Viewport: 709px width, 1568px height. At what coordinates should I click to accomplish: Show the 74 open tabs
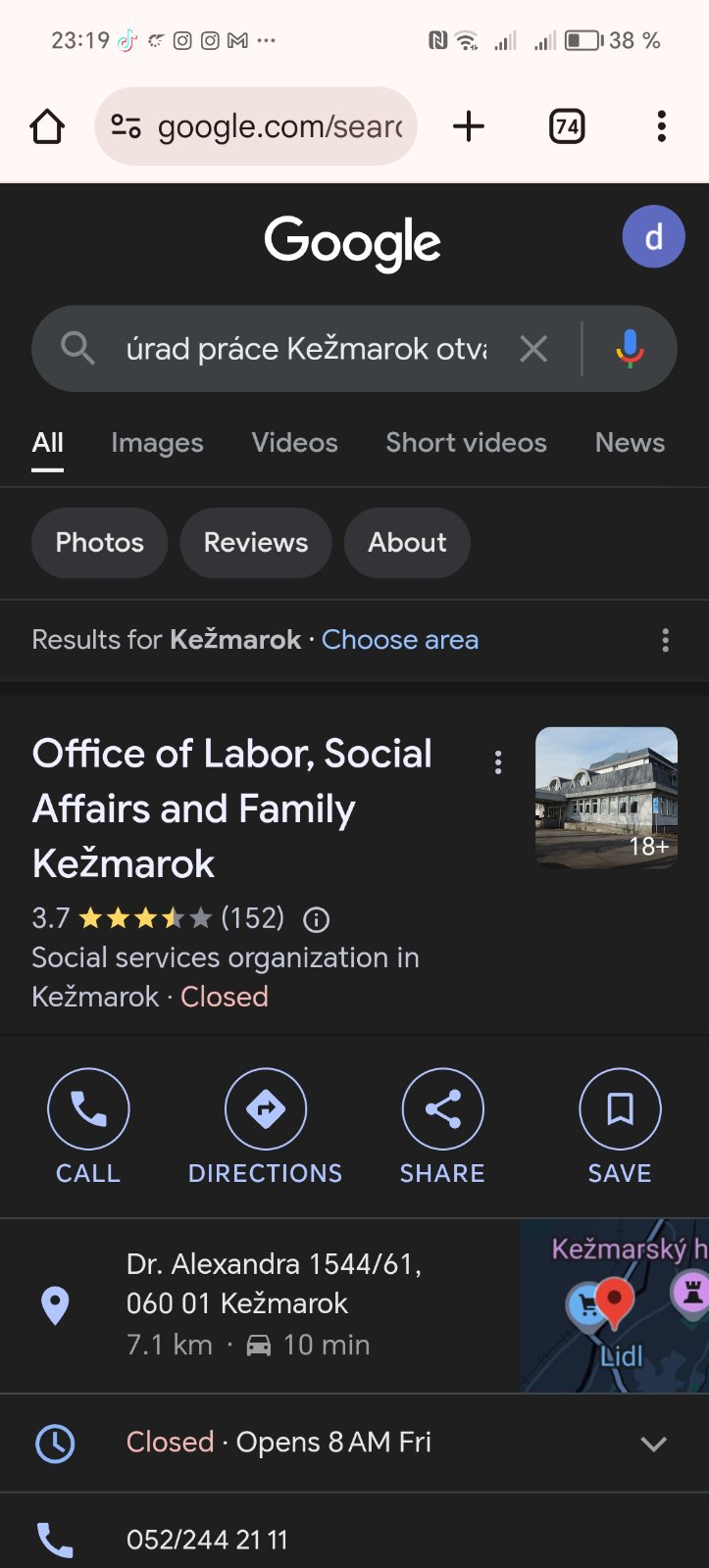click(567, 126)
